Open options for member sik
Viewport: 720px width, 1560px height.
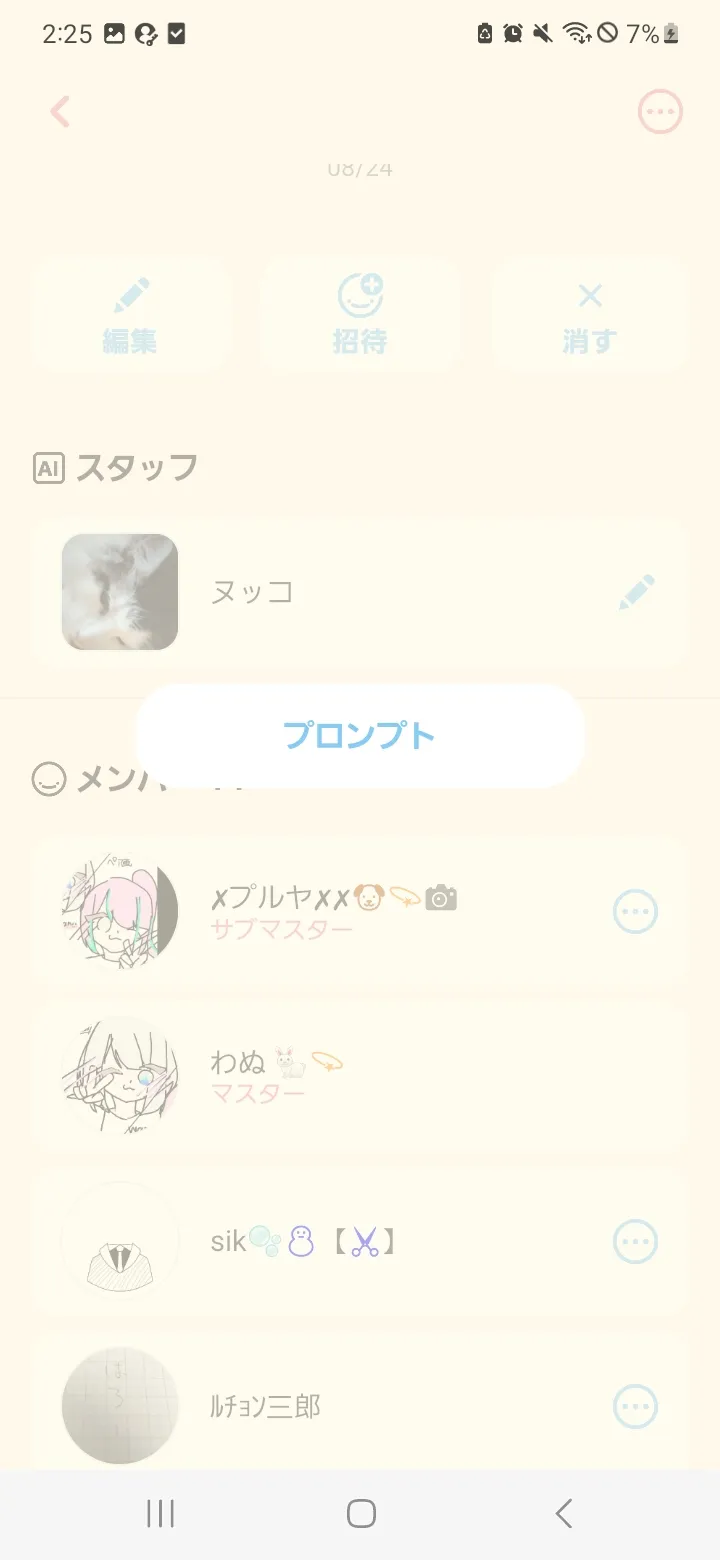click(635, 1242)
